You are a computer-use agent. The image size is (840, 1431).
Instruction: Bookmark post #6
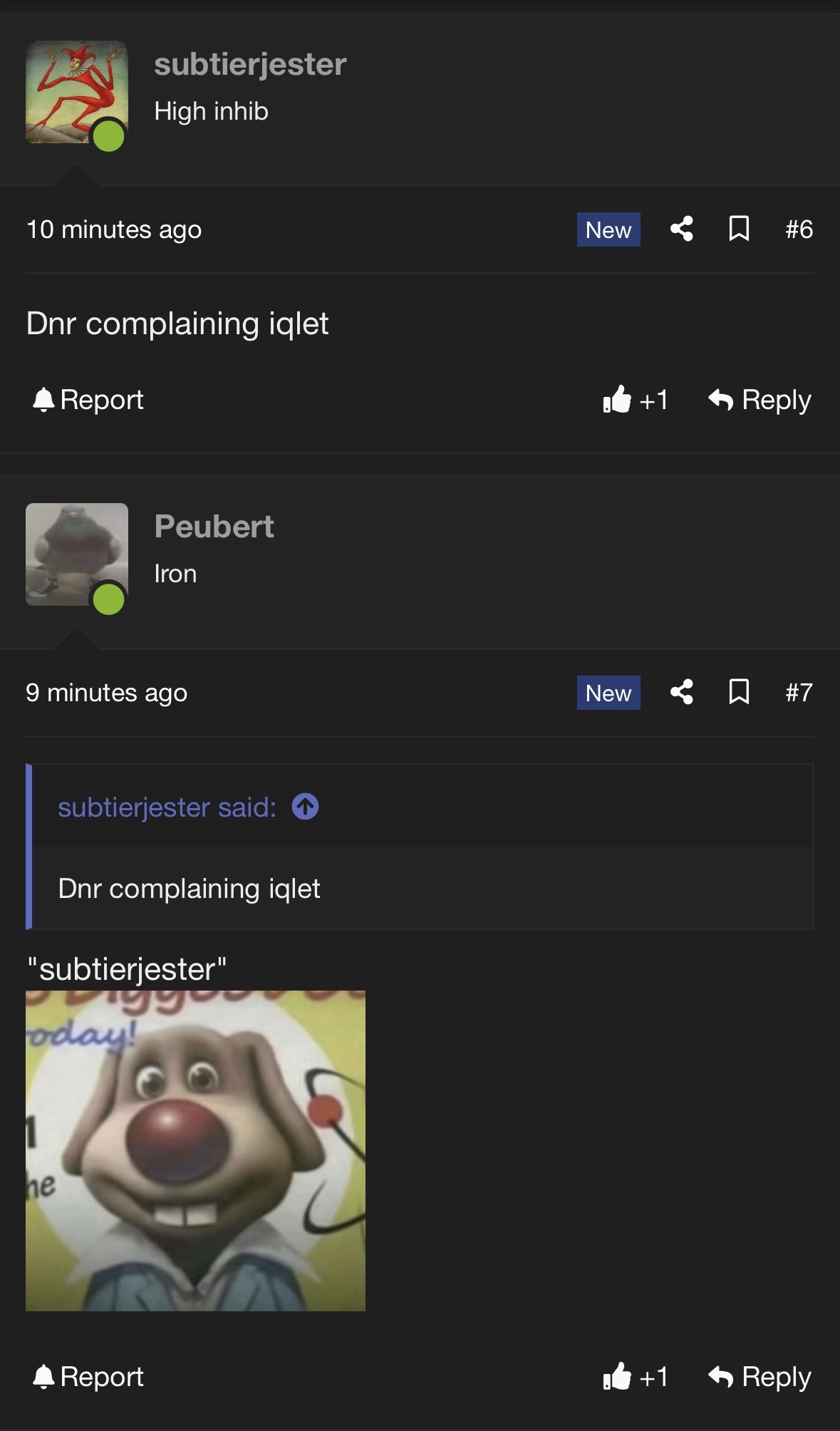(x=739, y=229)
